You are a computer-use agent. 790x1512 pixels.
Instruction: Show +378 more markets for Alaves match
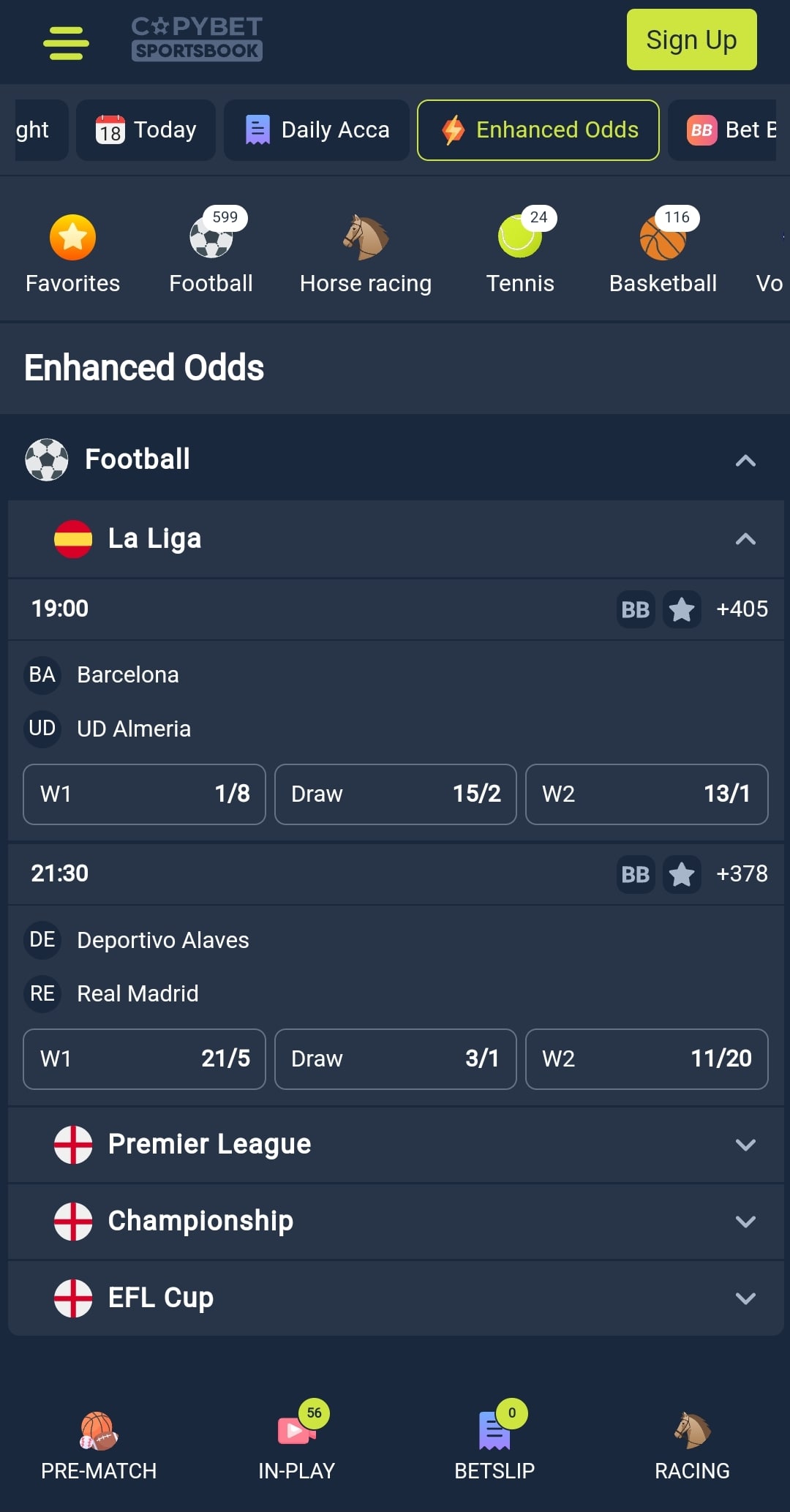click(x=742, y=874)
